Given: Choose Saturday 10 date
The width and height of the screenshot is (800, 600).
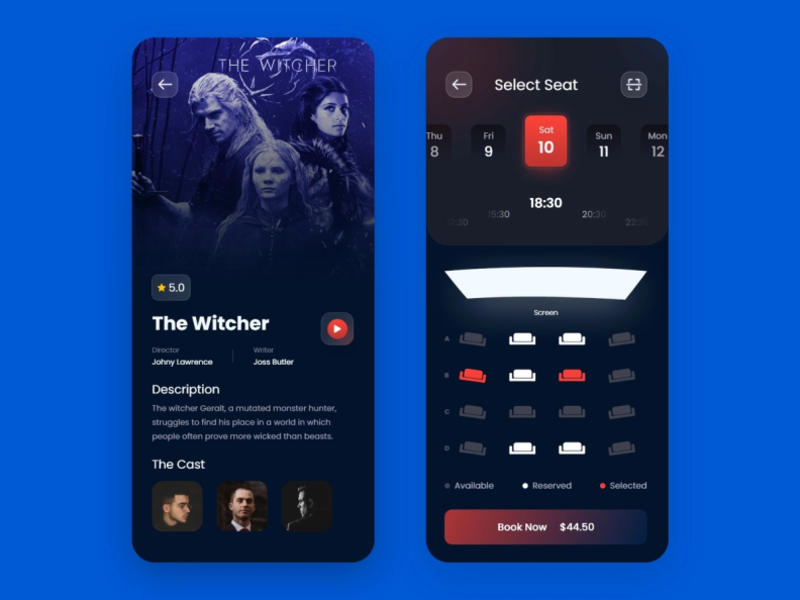Looking at the screenshot, I should click(545, 141).
